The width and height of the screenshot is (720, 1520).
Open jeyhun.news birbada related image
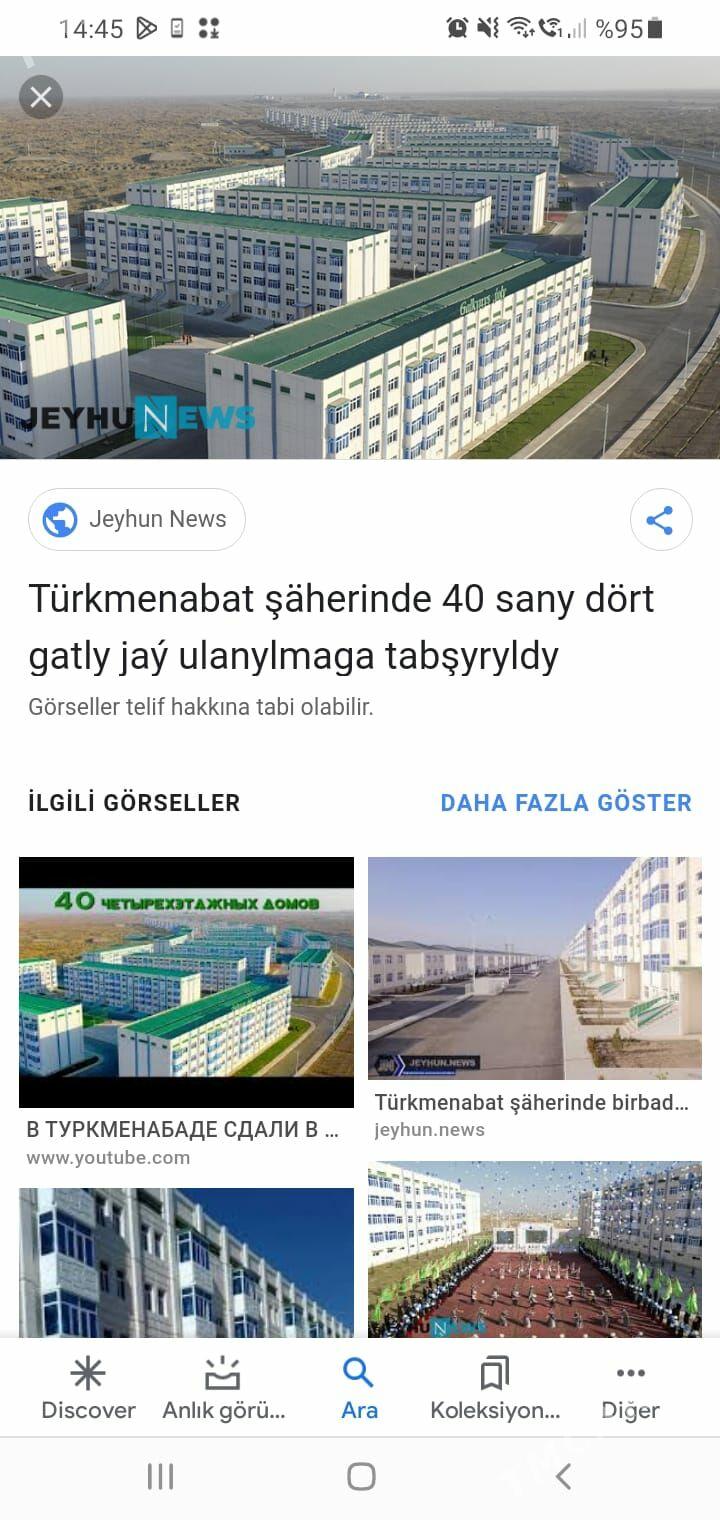(534, 968)
